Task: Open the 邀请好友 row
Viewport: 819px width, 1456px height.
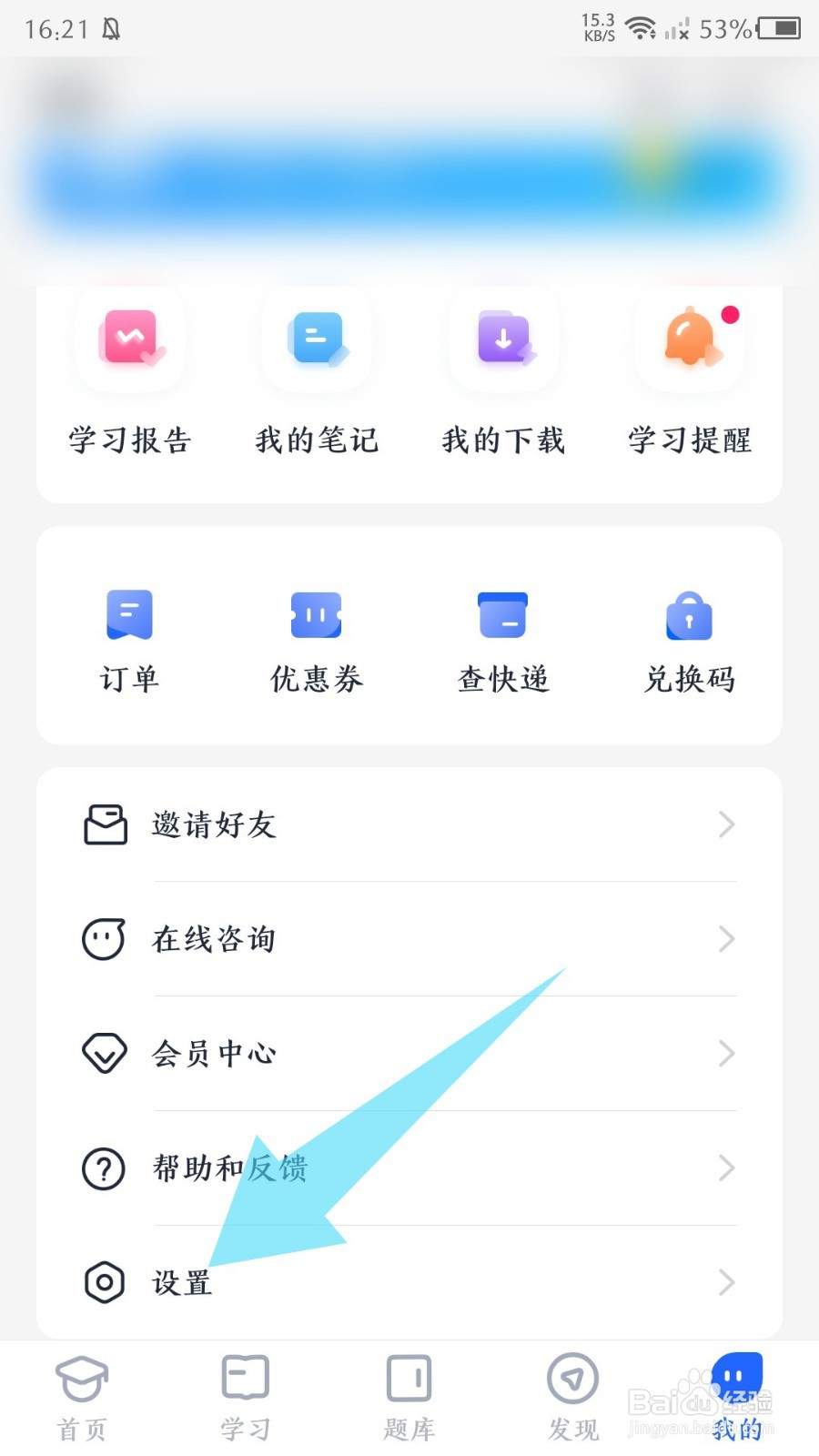Action: [x=409, y=824]
